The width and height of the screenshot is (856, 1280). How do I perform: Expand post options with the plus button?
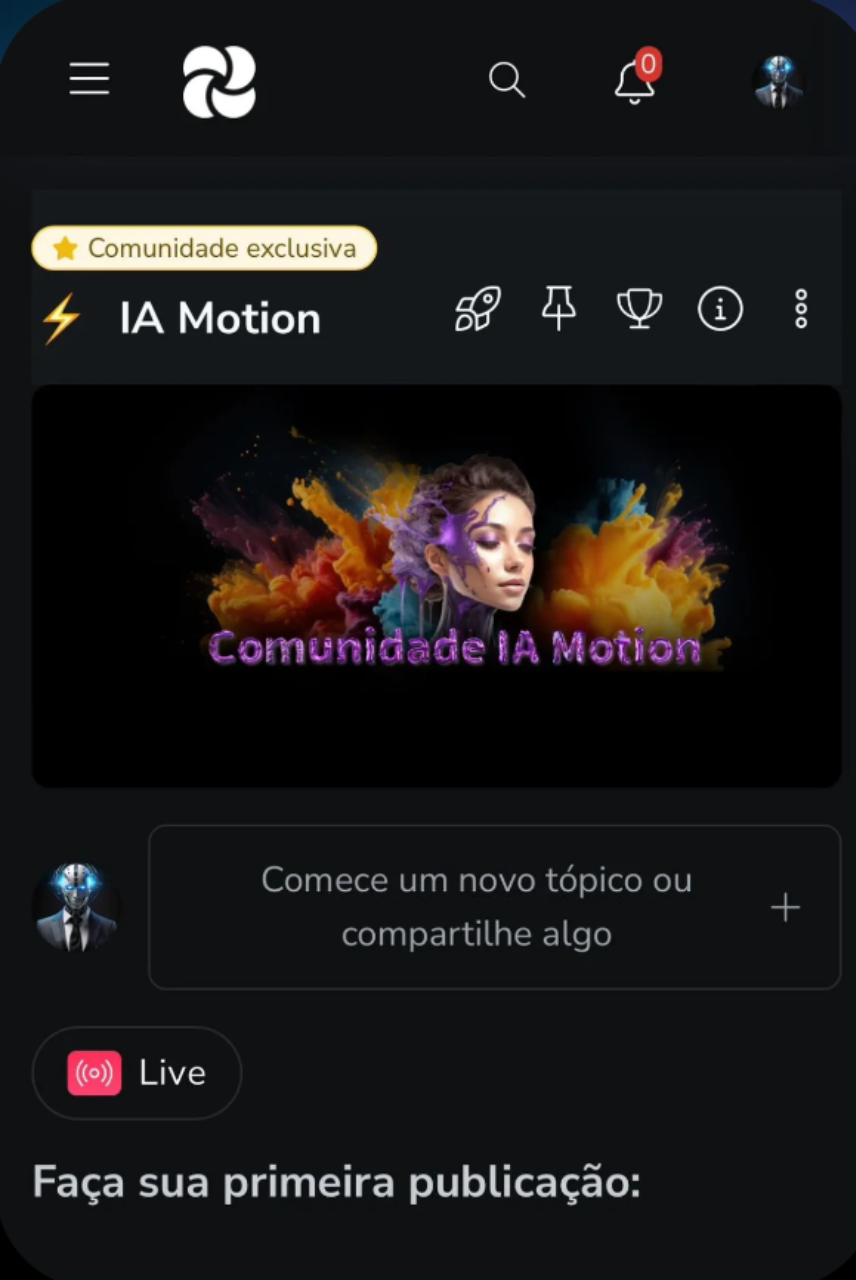point(784,907)
